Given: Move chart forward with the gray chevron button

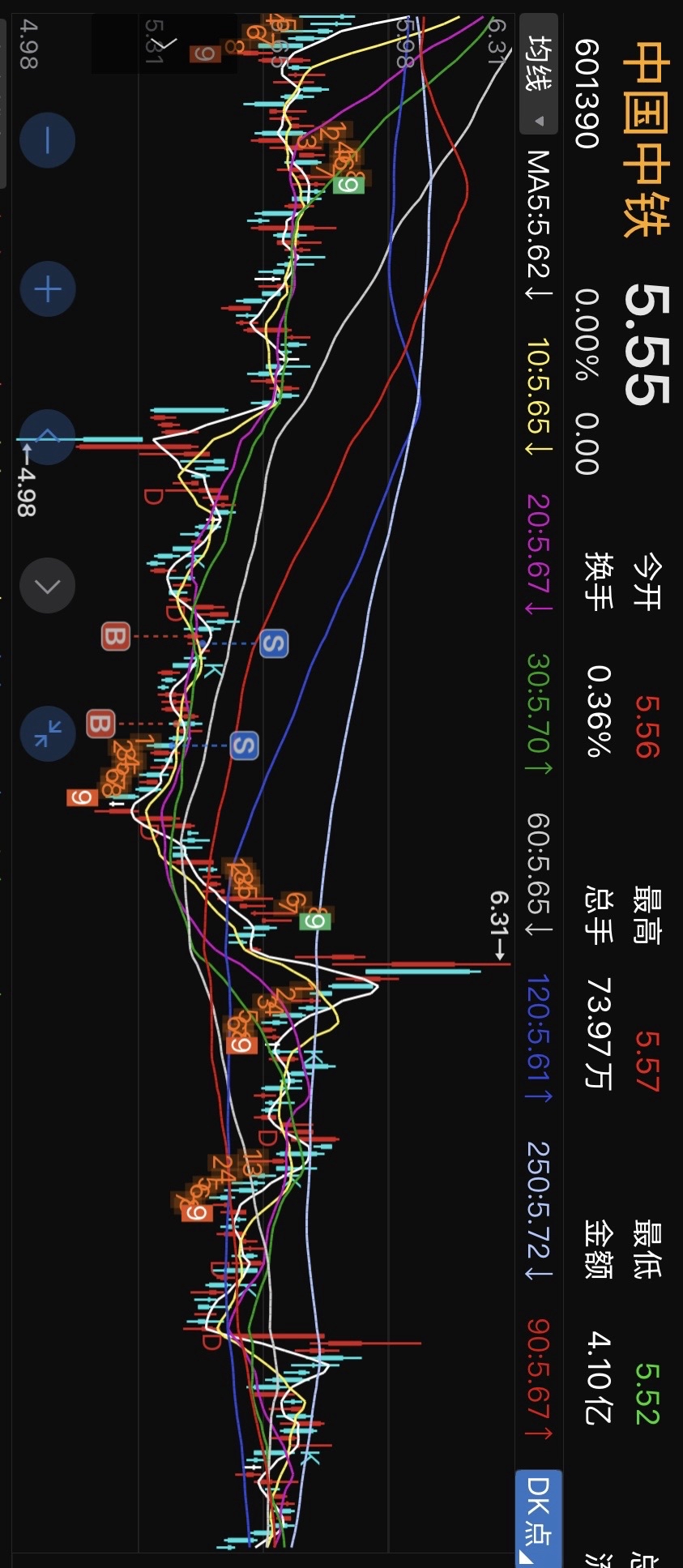Looking at the screenshot, I should [48, 585].
